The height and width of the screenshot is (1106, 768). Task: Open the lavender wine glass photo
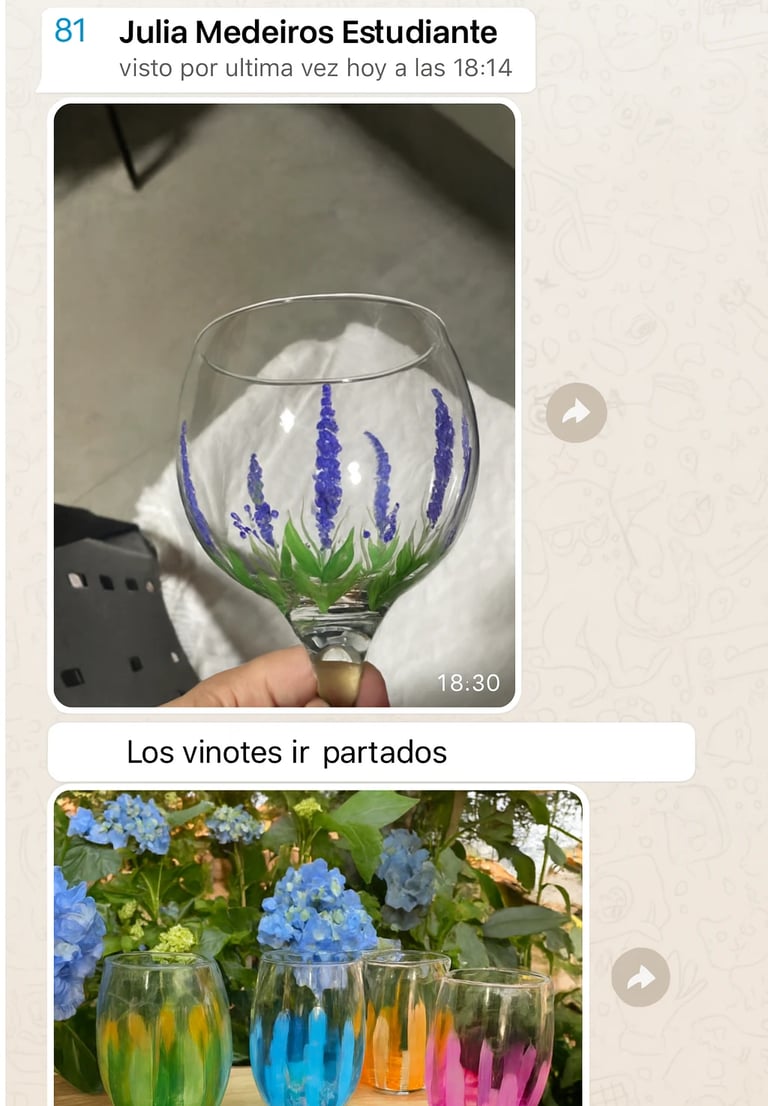point(284,405)
